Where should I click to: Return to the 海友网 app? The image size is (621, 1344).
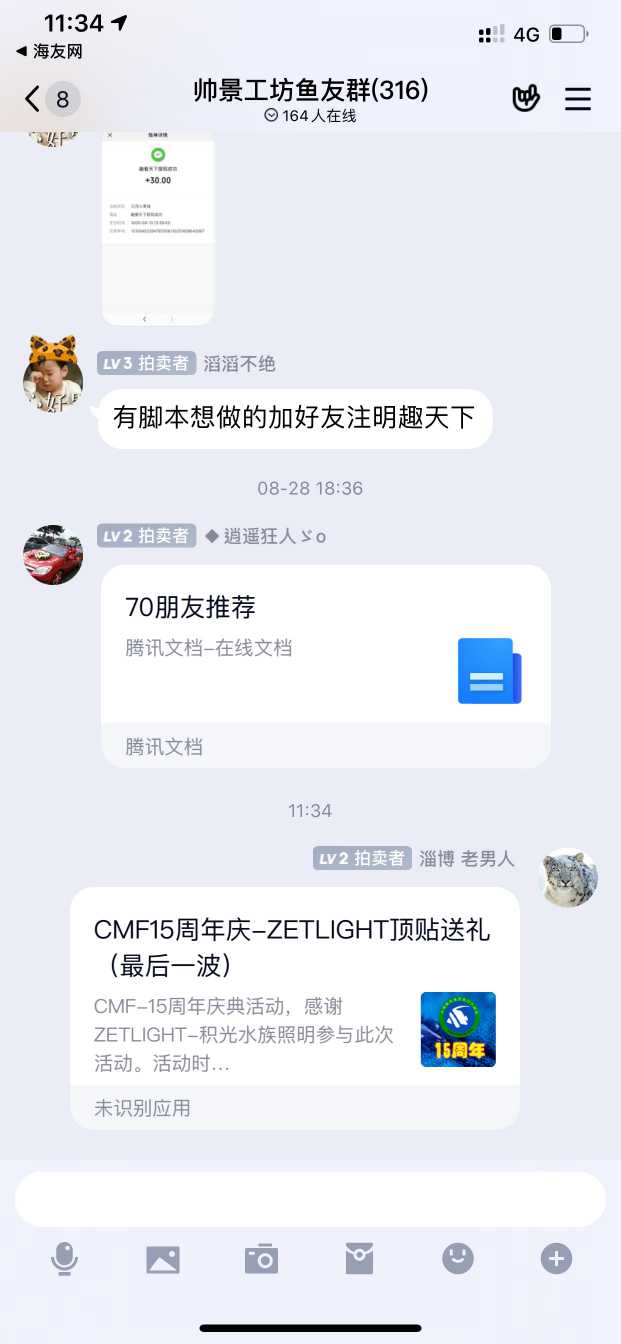[x=50, y=51]
